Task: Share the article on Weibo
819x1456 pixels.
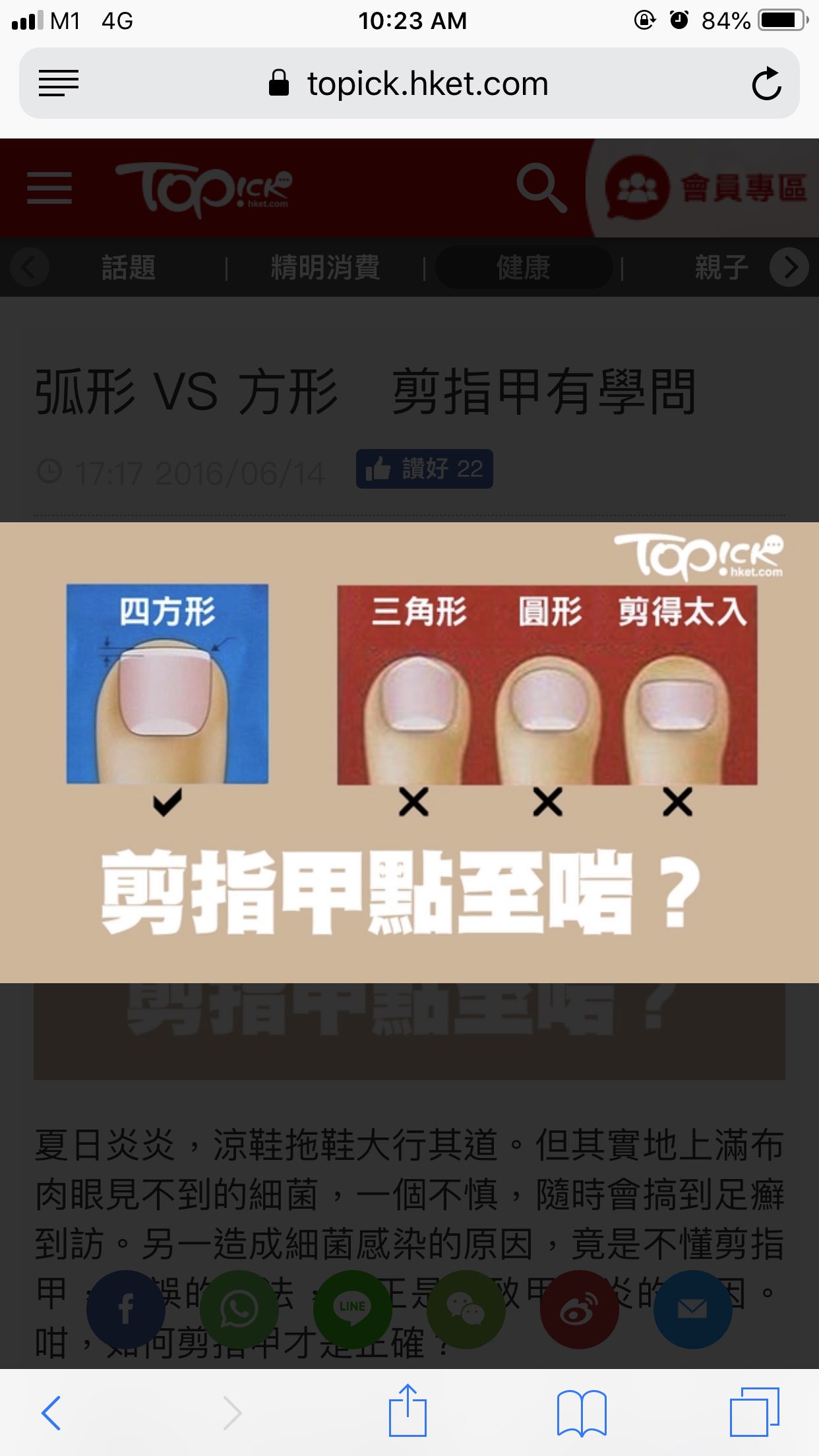Action: tap(579, 1309)
